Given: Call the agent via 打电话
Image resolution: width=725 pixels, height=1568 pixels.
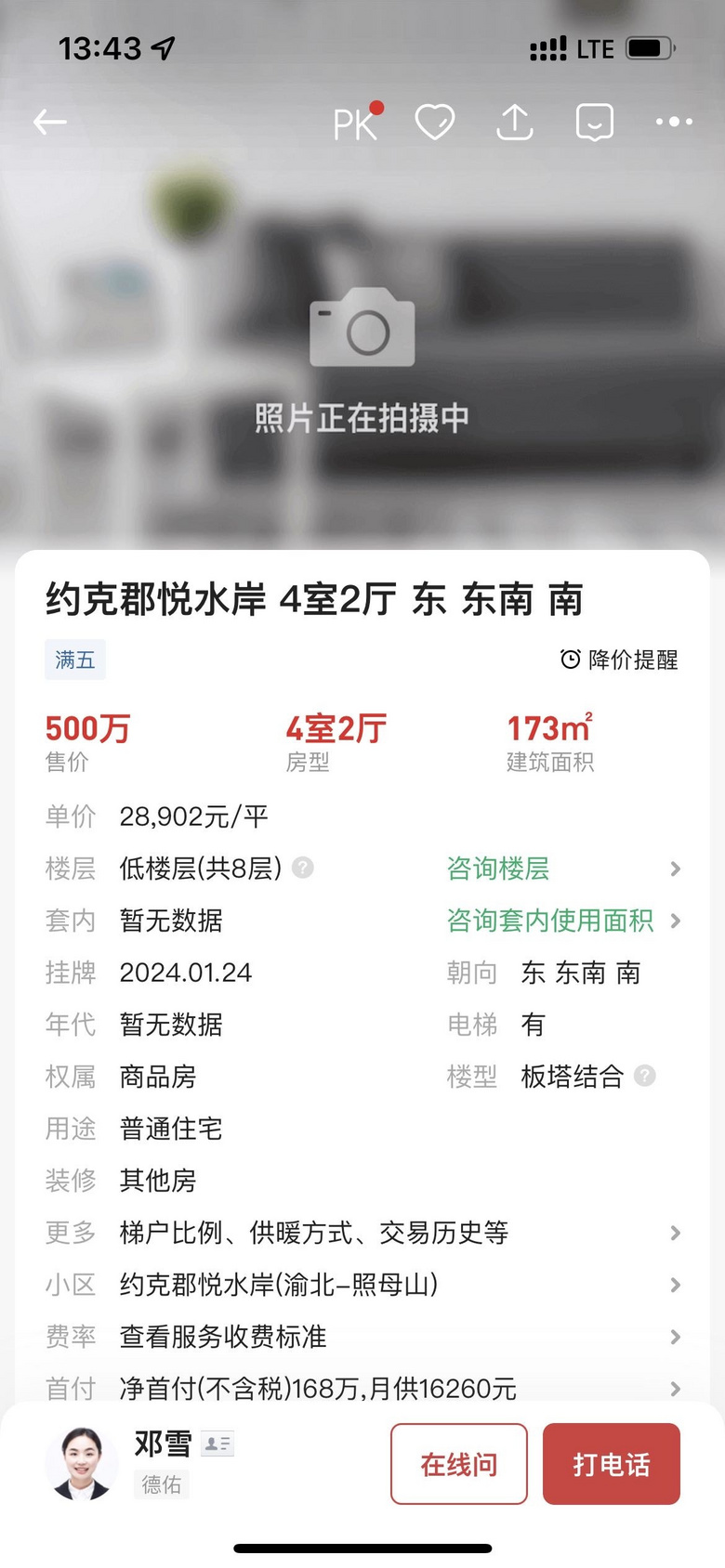Looking at the screenshot, I should coord(612,1464).
